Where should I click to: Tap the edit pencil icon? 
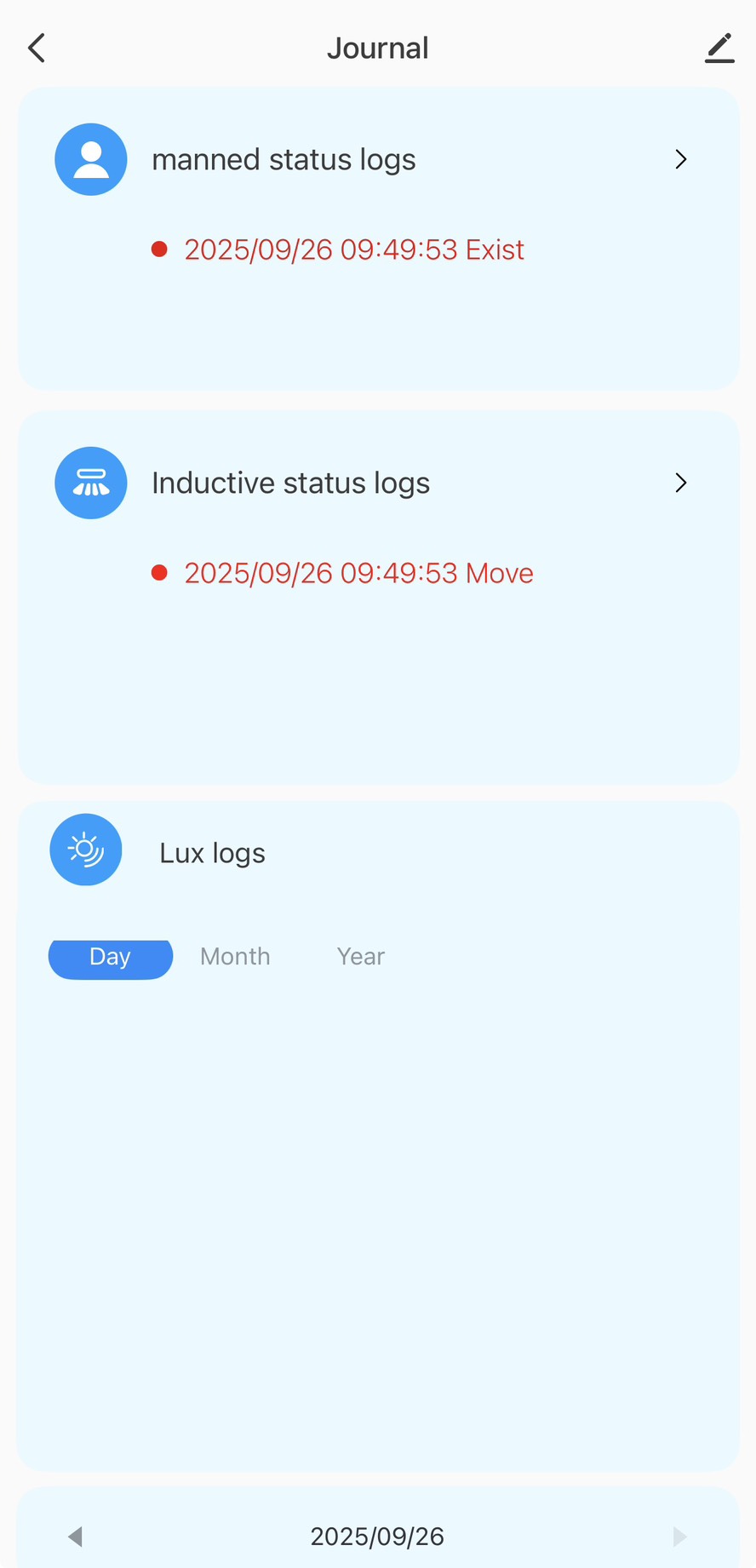(x=719, y=49)
